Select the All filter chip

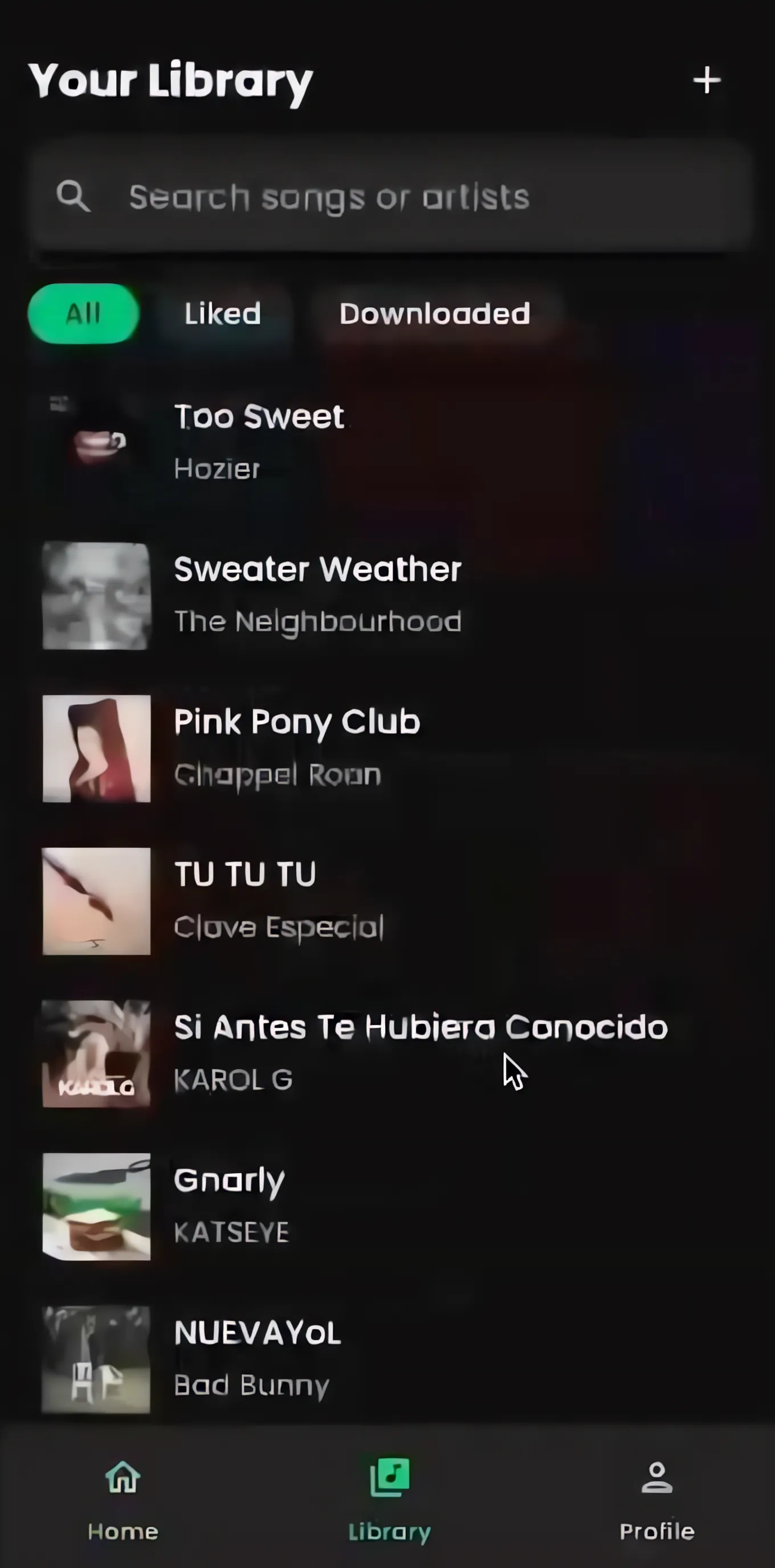[83, 313]
